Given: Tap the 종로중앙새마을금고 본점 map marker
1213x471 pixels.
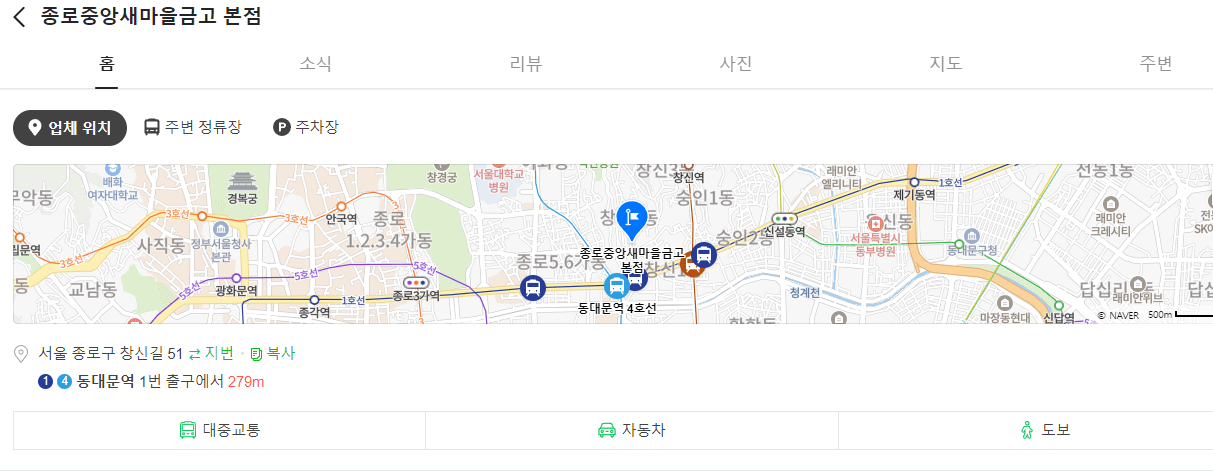Looking at the screenshot, I should tap(632, 218).
